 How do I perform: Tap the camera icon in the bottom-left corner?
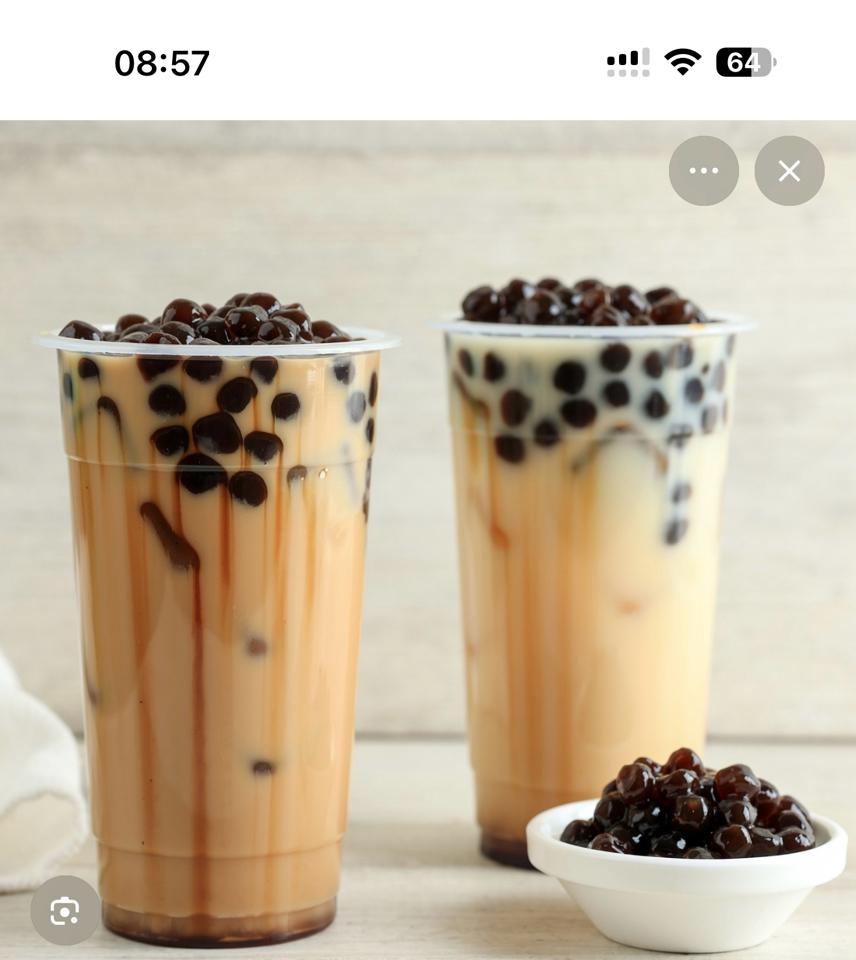coord(65,911)
